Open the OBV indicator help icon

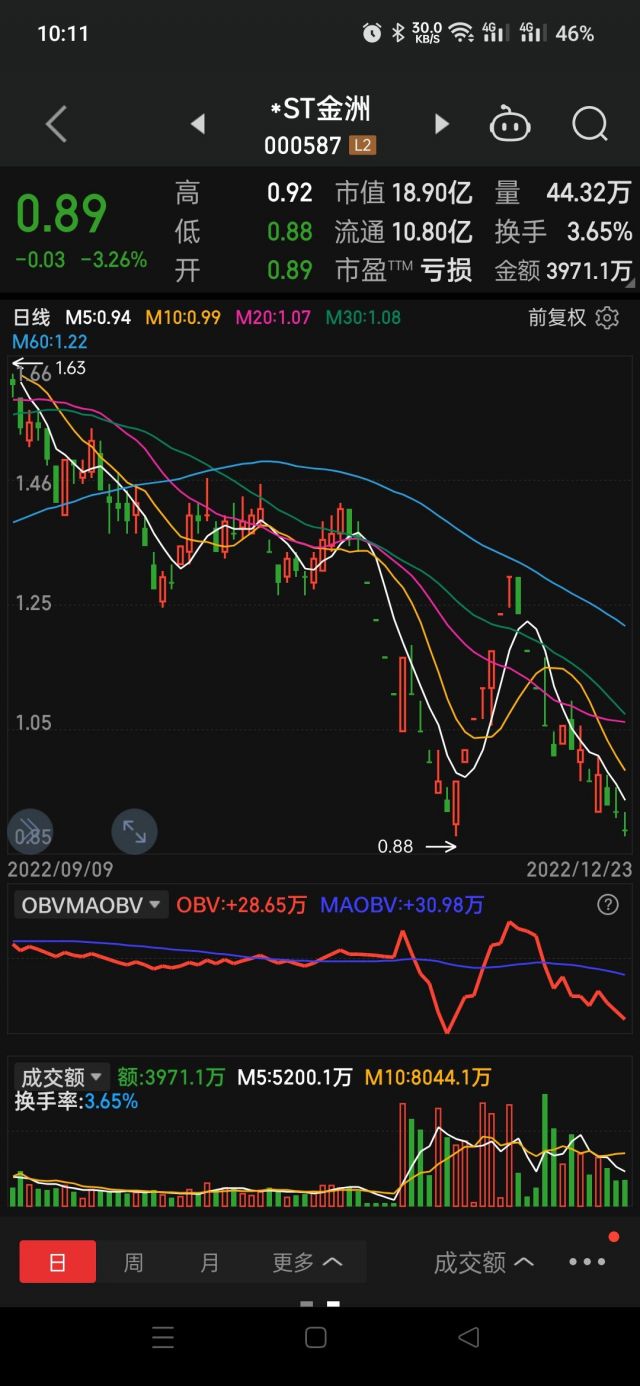[607, 905]
